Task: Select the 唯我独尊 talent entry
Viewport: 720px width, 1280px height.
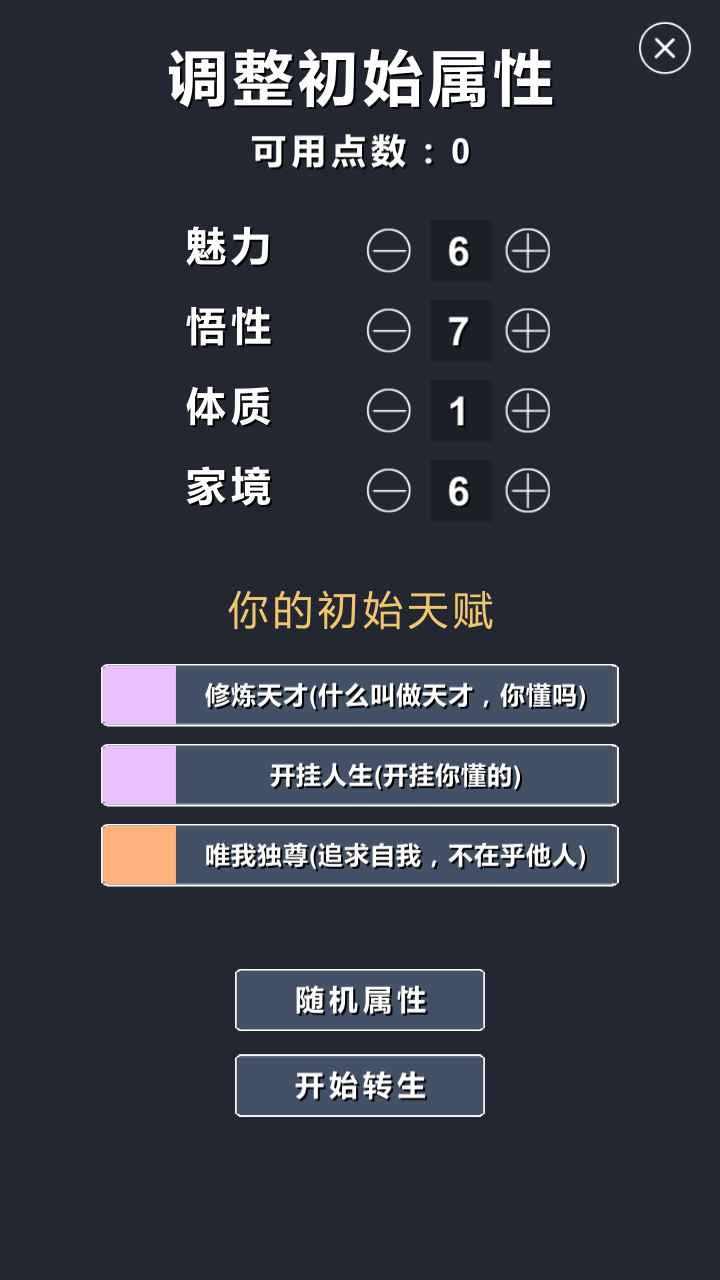Action: pos(360,855)
